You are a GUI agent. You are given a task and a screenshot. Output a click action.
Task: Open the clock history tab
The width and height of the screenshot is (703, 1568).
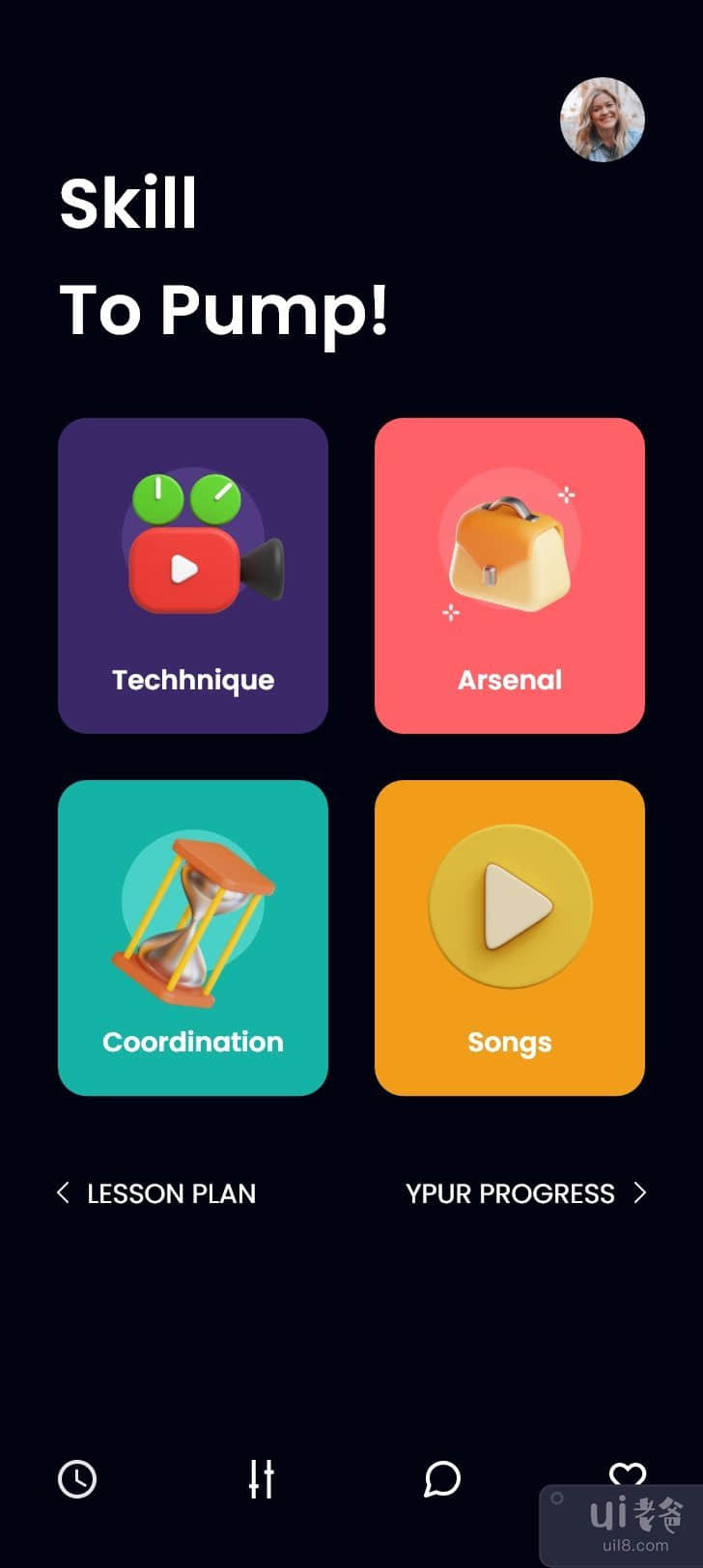coord(77,1479)
